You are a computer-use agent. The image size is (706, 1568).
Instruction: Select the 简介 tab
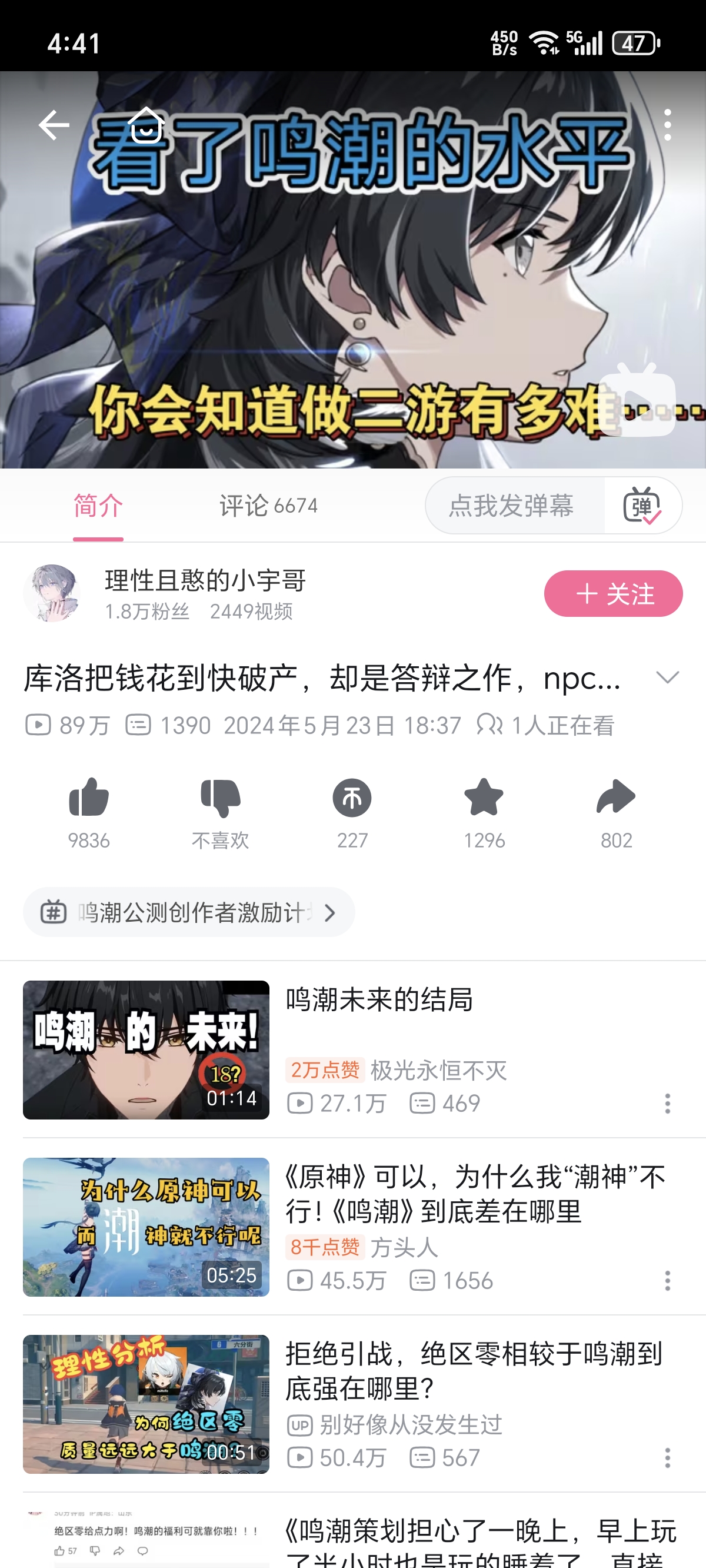(x=98, y=505)
